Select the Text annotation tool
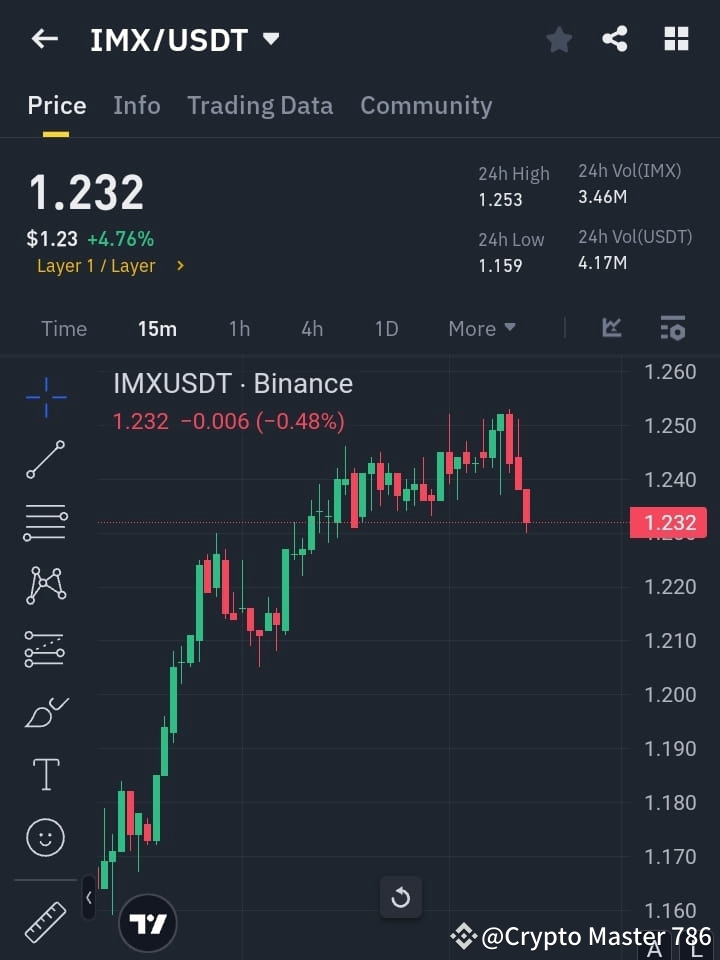 pyautogui.click(x=44, y=774)
